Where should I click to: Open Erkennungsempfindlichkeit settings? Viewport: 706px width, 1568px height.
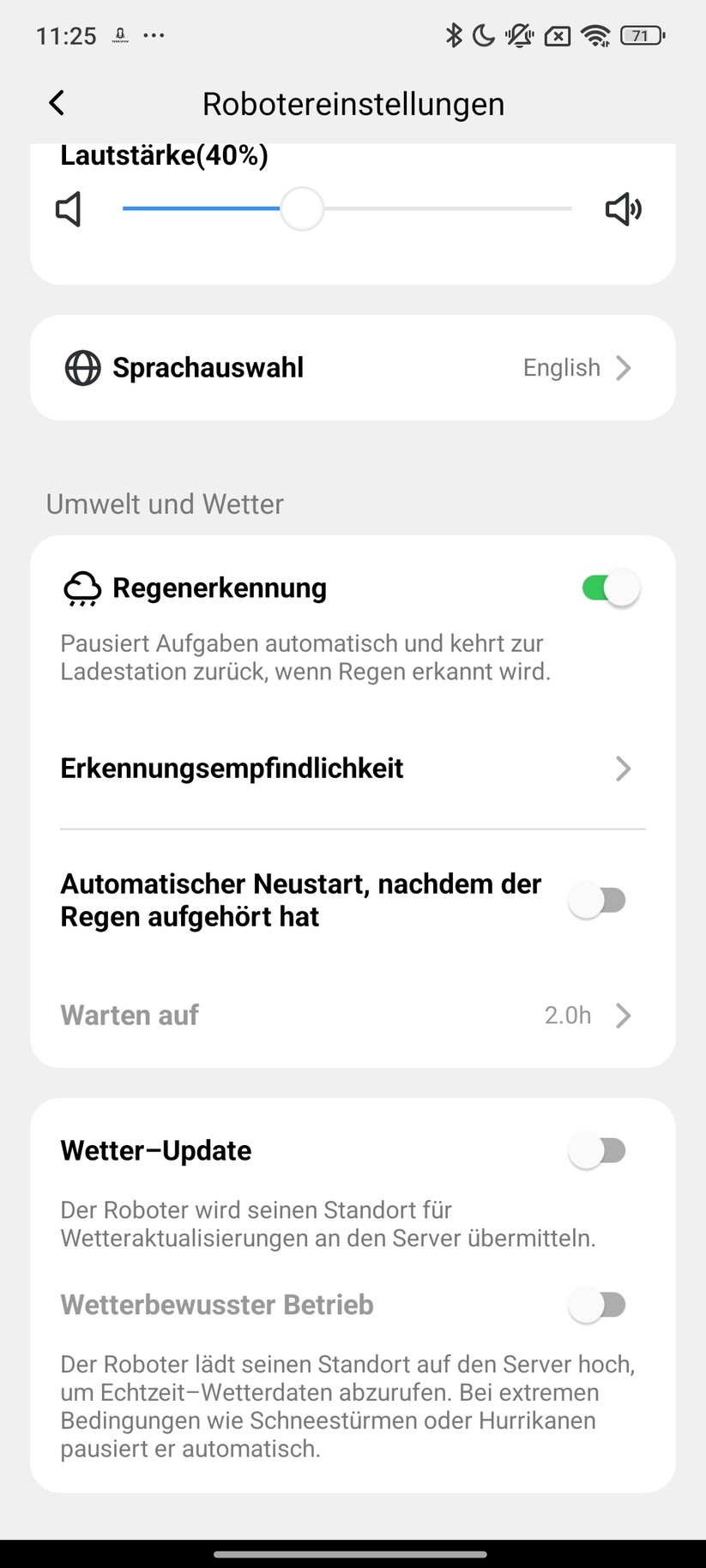click(353, 769)
